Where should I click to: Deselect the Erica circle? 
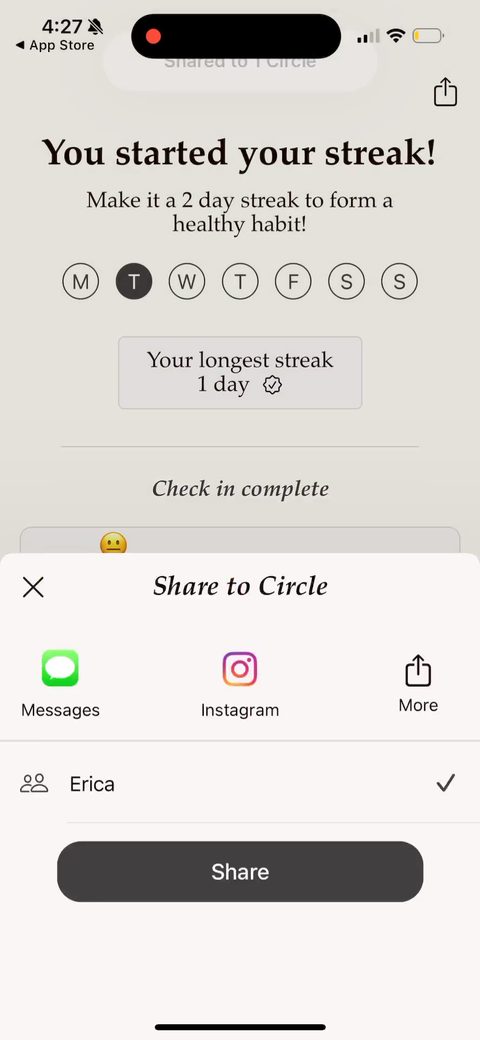[x=240, y=784]
